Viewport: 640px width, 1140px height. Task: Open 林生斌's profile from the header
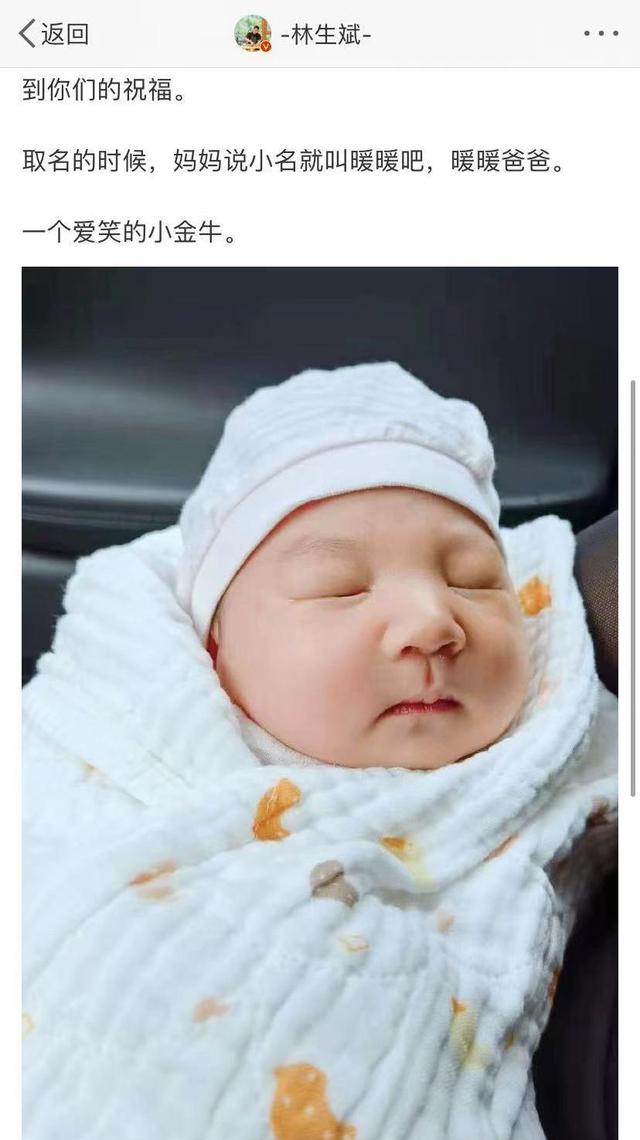click(x=303, y=34)
